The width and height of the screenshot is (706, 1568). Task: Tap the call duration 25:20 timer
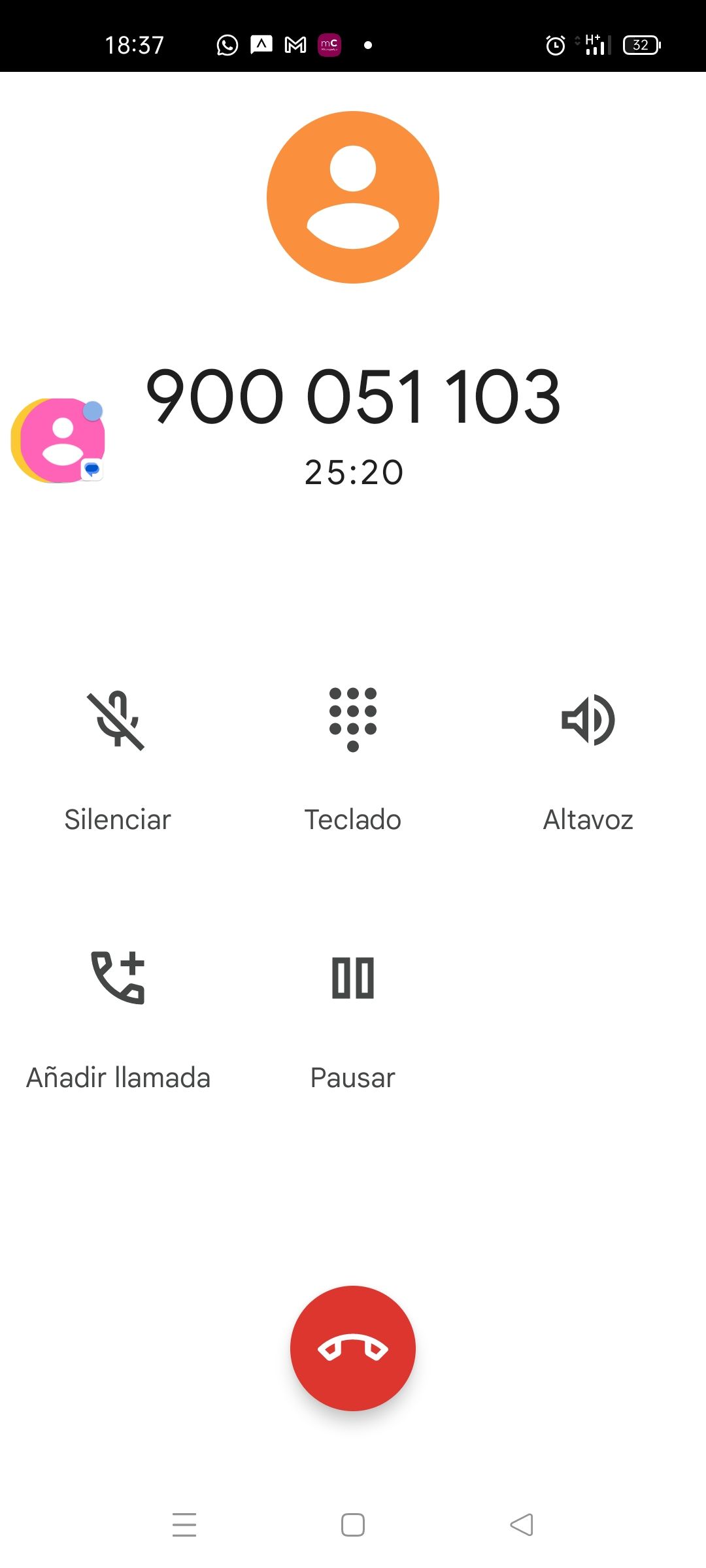353,472
